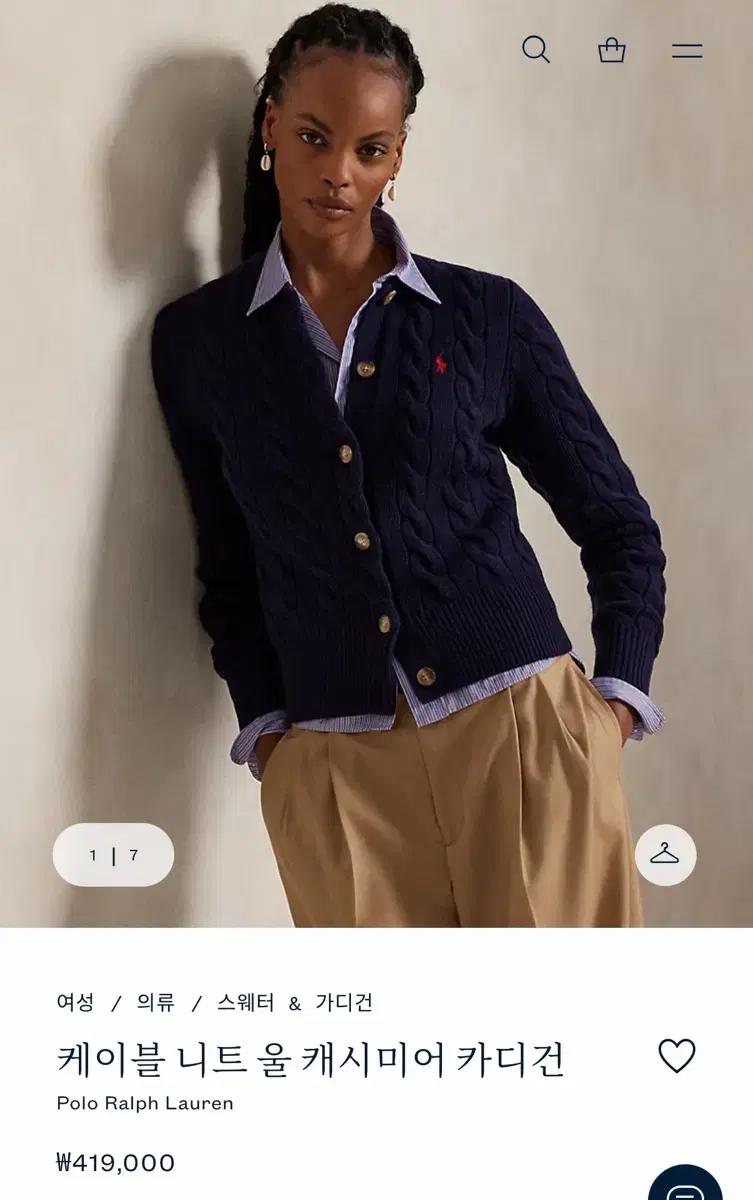Go to 의류 category breadcrumb
The image size is (753, 1200).
[x=156, y=1002]
